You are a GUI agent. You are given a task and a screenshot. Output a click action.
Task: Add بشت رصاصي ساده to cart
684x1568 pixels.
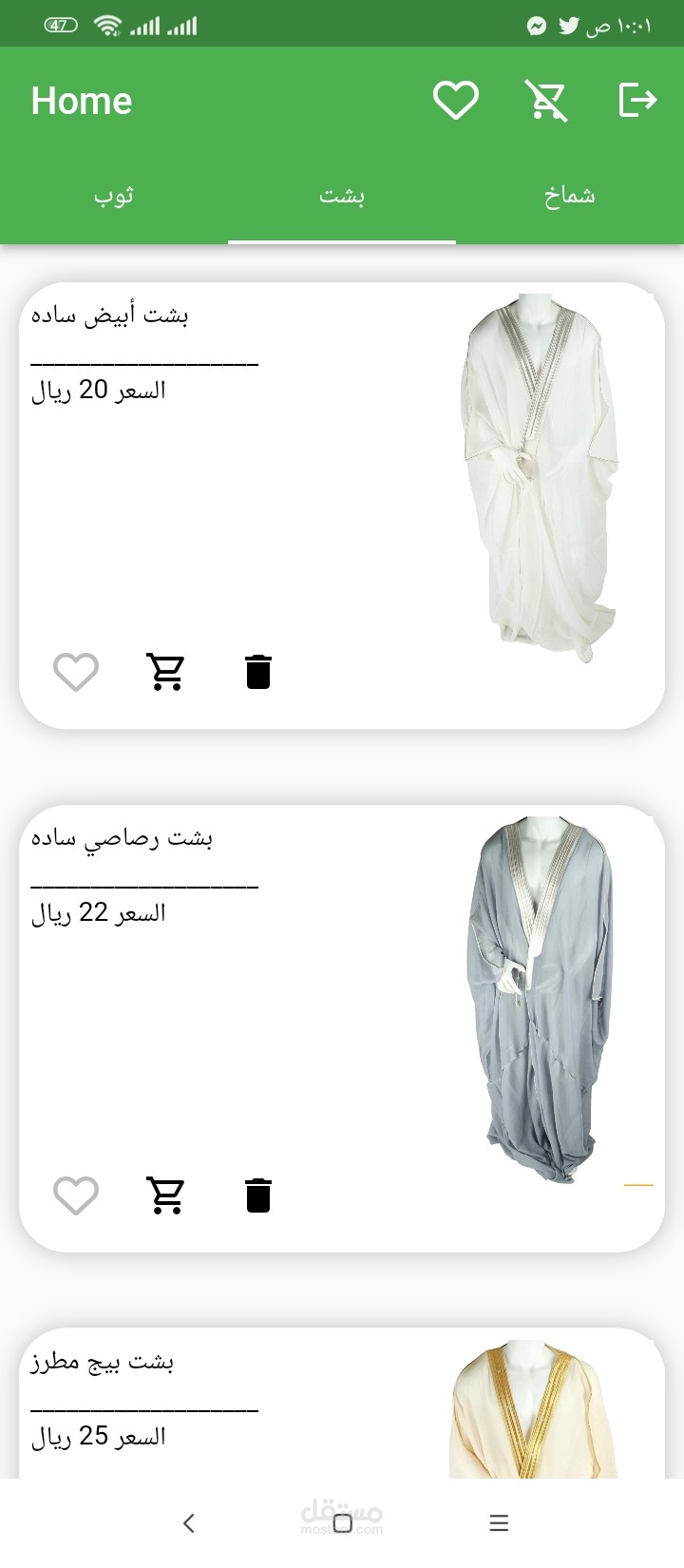(166, 1195)
